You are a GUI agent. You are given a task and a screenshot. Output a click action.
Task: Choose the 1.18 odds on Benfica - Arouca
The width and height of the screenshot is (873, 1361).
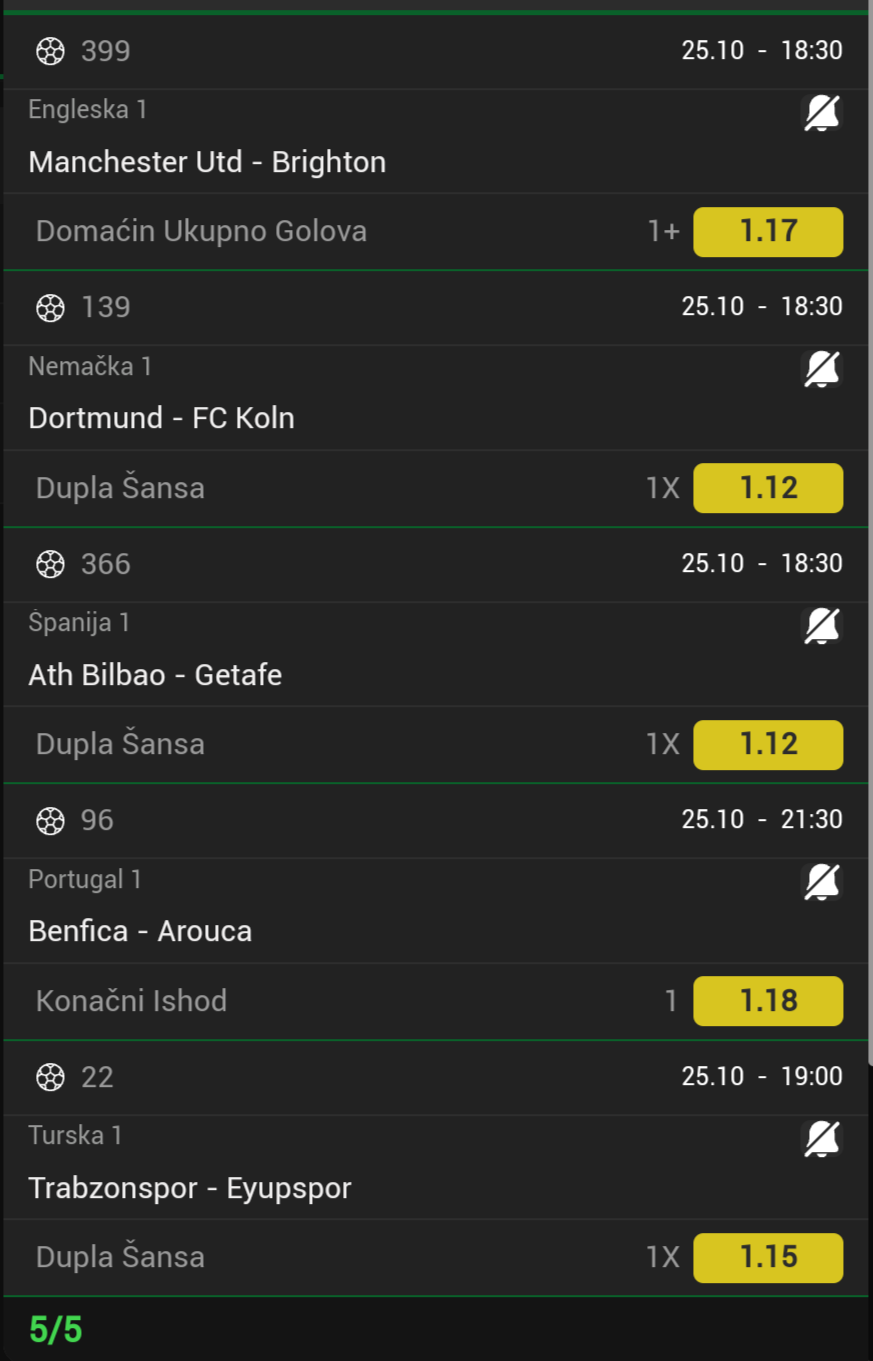[x=767, y=1001]
